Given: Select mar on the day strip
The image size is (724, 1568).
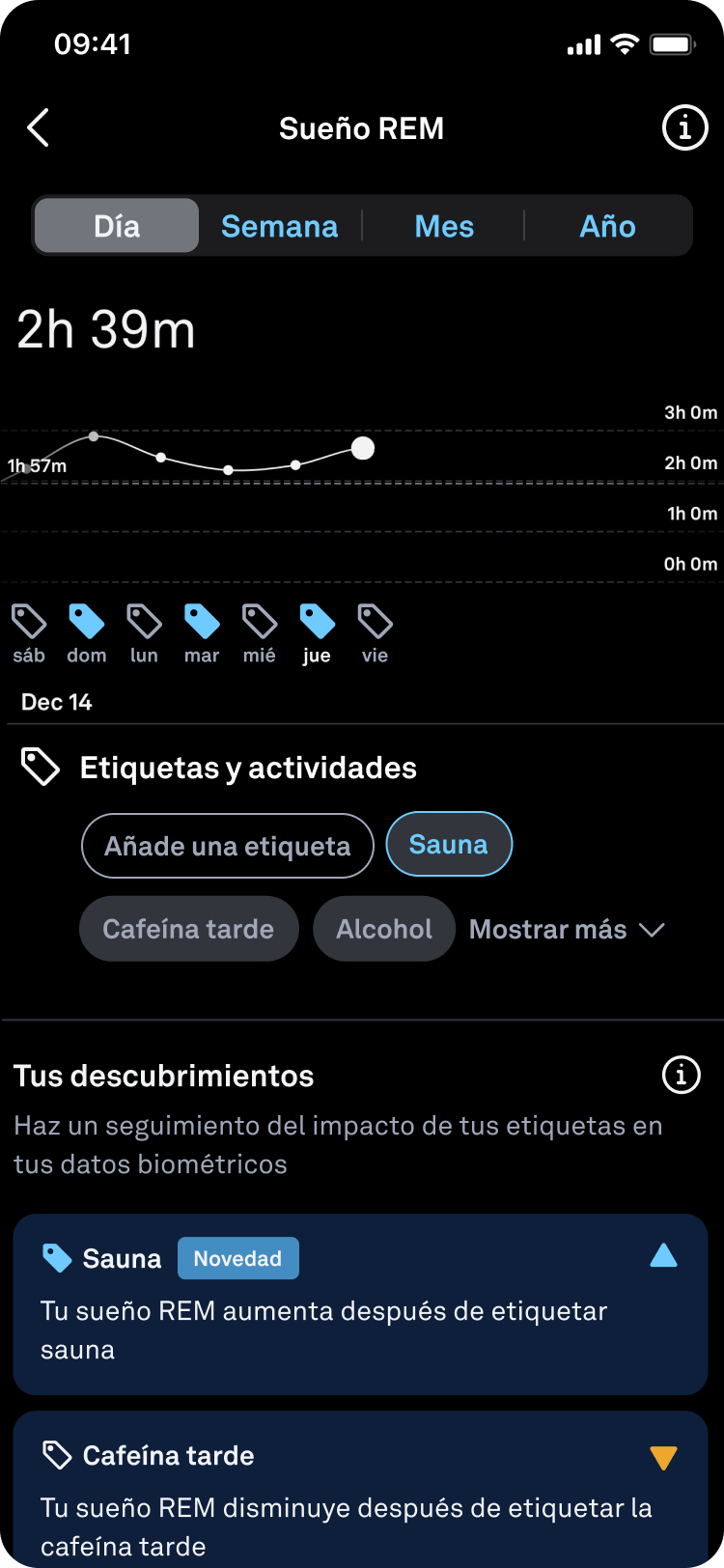Looking at the screenshot, I should click(202, 633).
